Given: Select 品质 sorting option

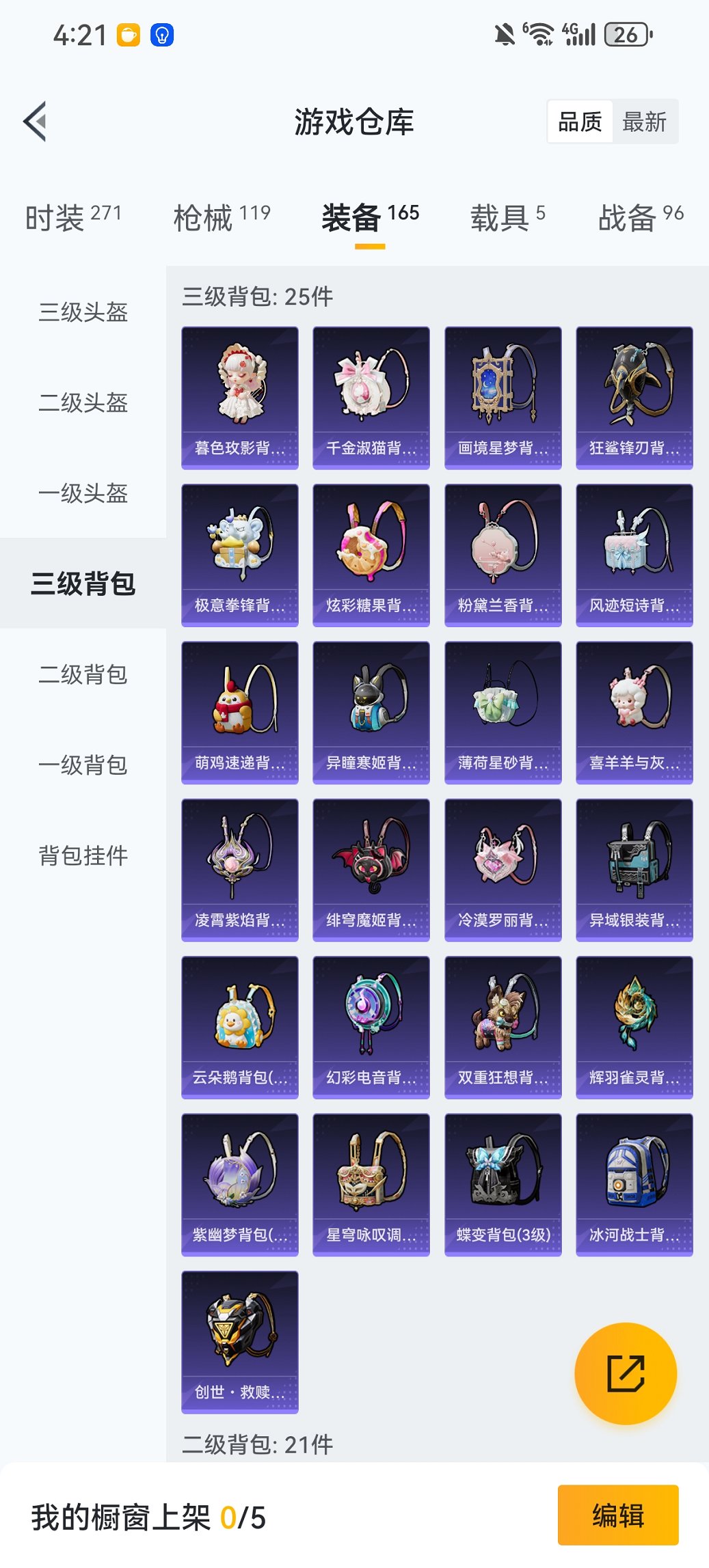Looking at the screenshot, I should [582, 121].
